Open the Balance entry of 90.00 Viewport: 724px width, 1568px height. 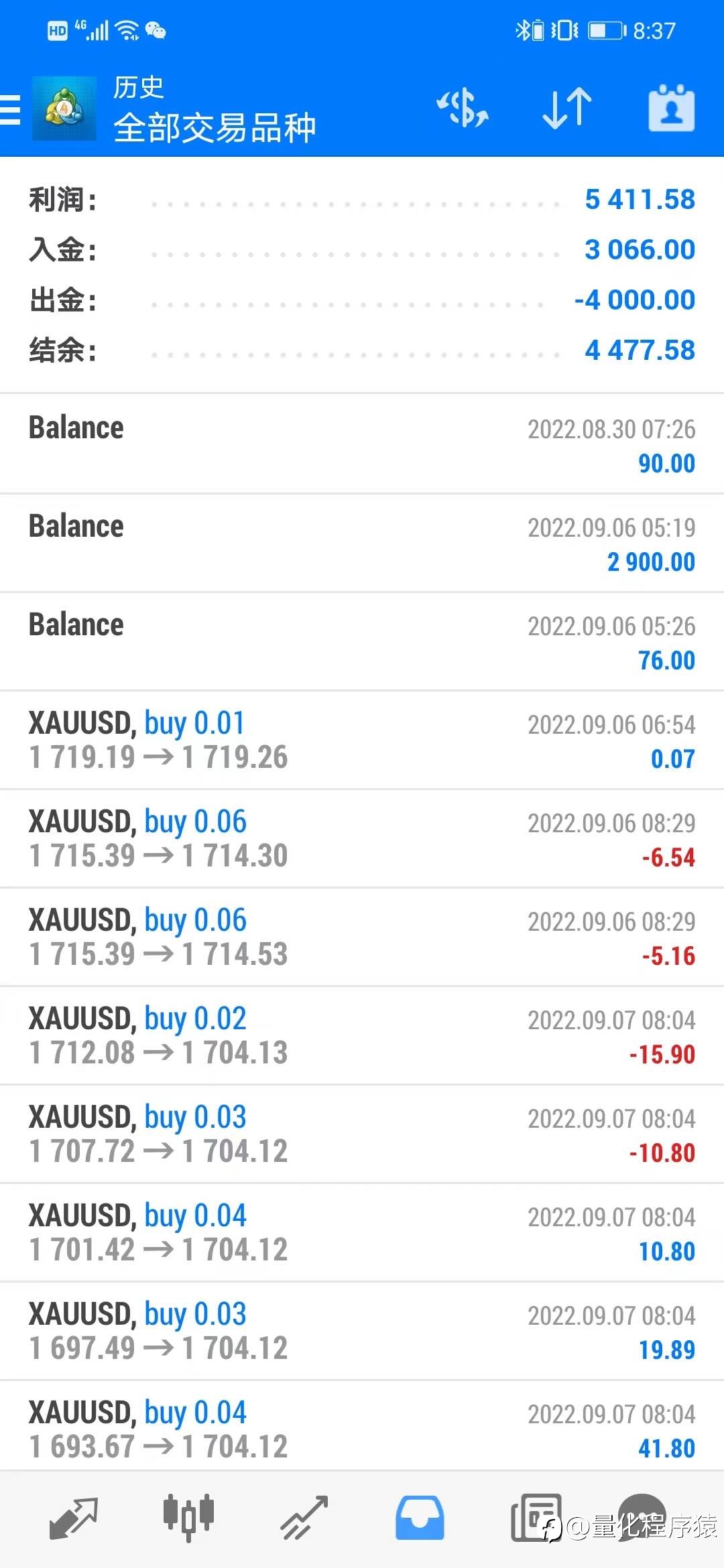(x=362, y=444)
